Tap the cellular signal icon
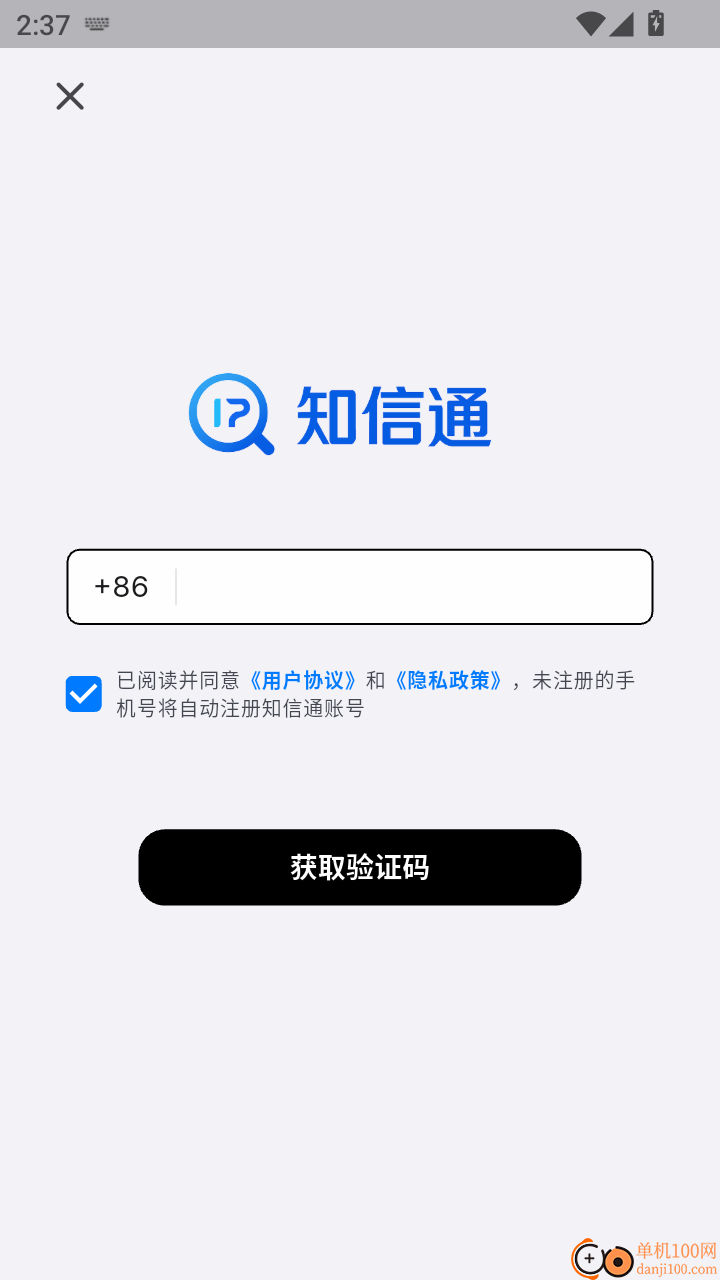Screen dimensions: 720x1280 pos(622,25)
